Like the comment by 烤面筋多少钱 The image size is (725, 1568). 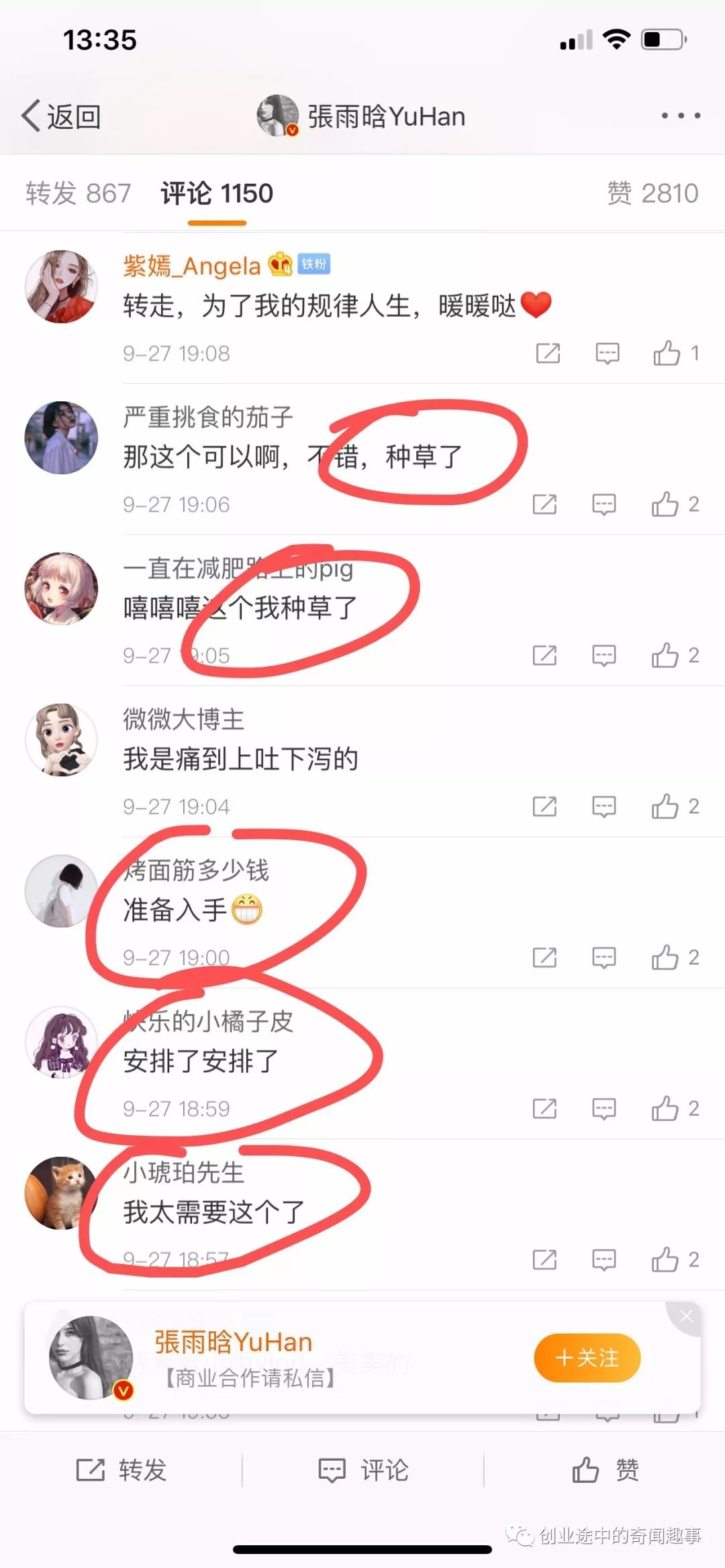675,957
